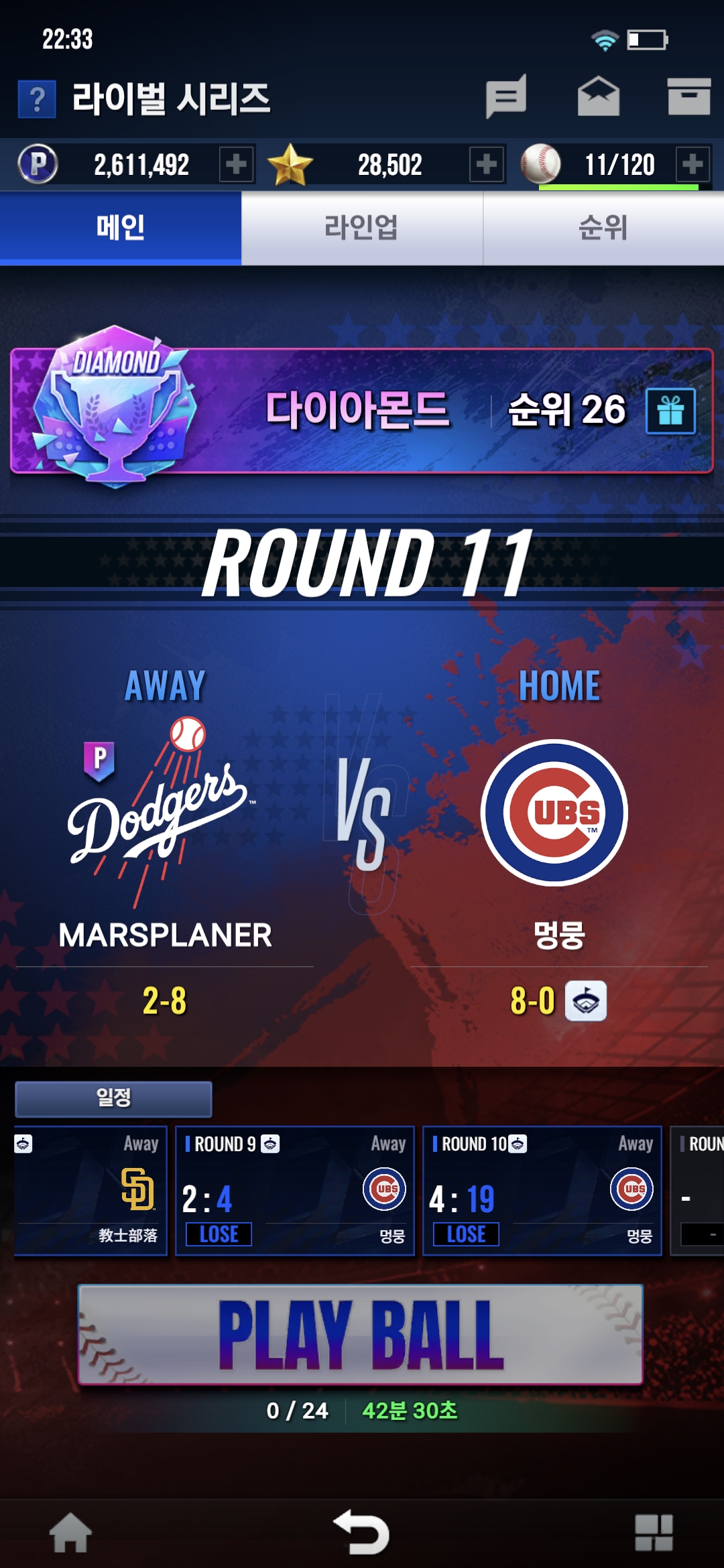Open the chat message icon

click(506, 97)
